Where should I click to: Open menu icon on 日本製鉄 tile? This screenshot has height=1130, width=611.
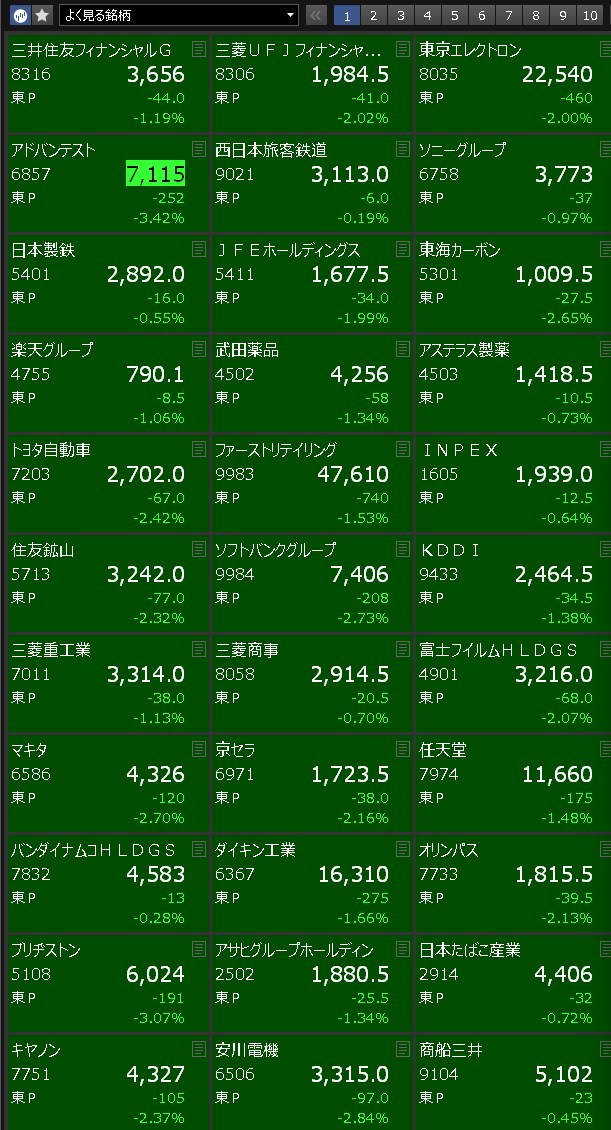coord(199,249)
